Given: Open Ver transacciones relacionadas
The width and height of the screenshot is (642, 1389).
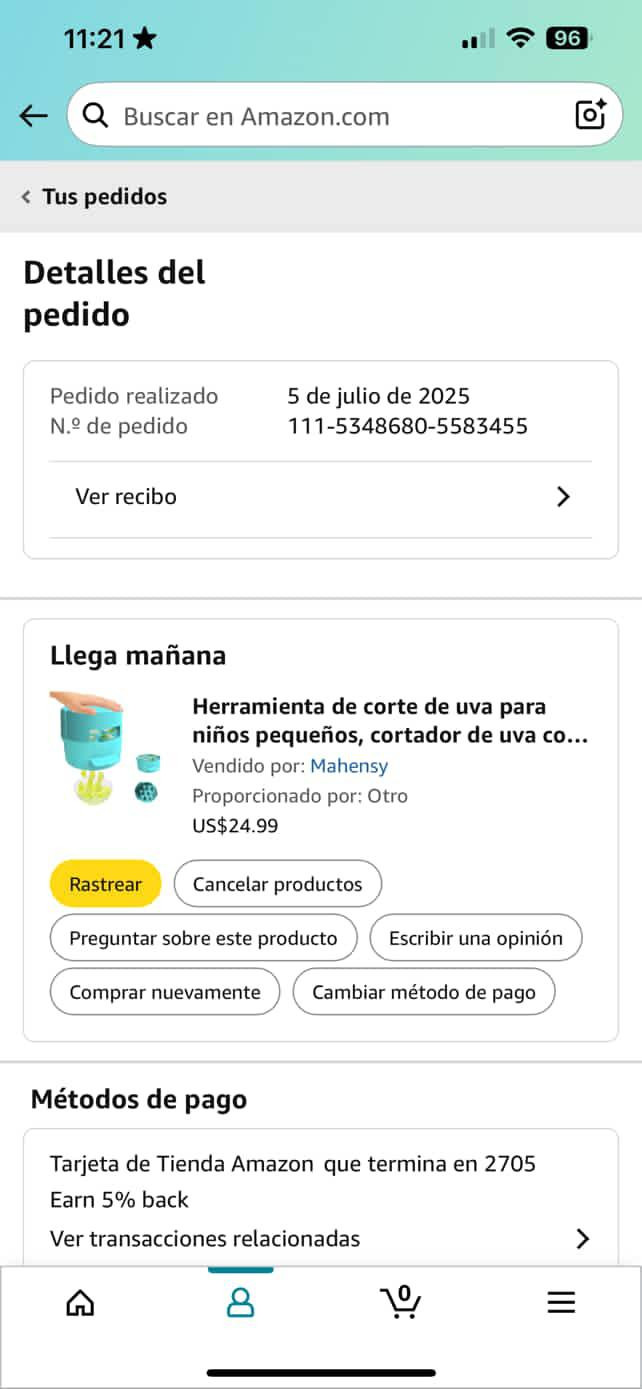Looking at the screenshot, I should pyautogui.click(x=320, y=1239).
